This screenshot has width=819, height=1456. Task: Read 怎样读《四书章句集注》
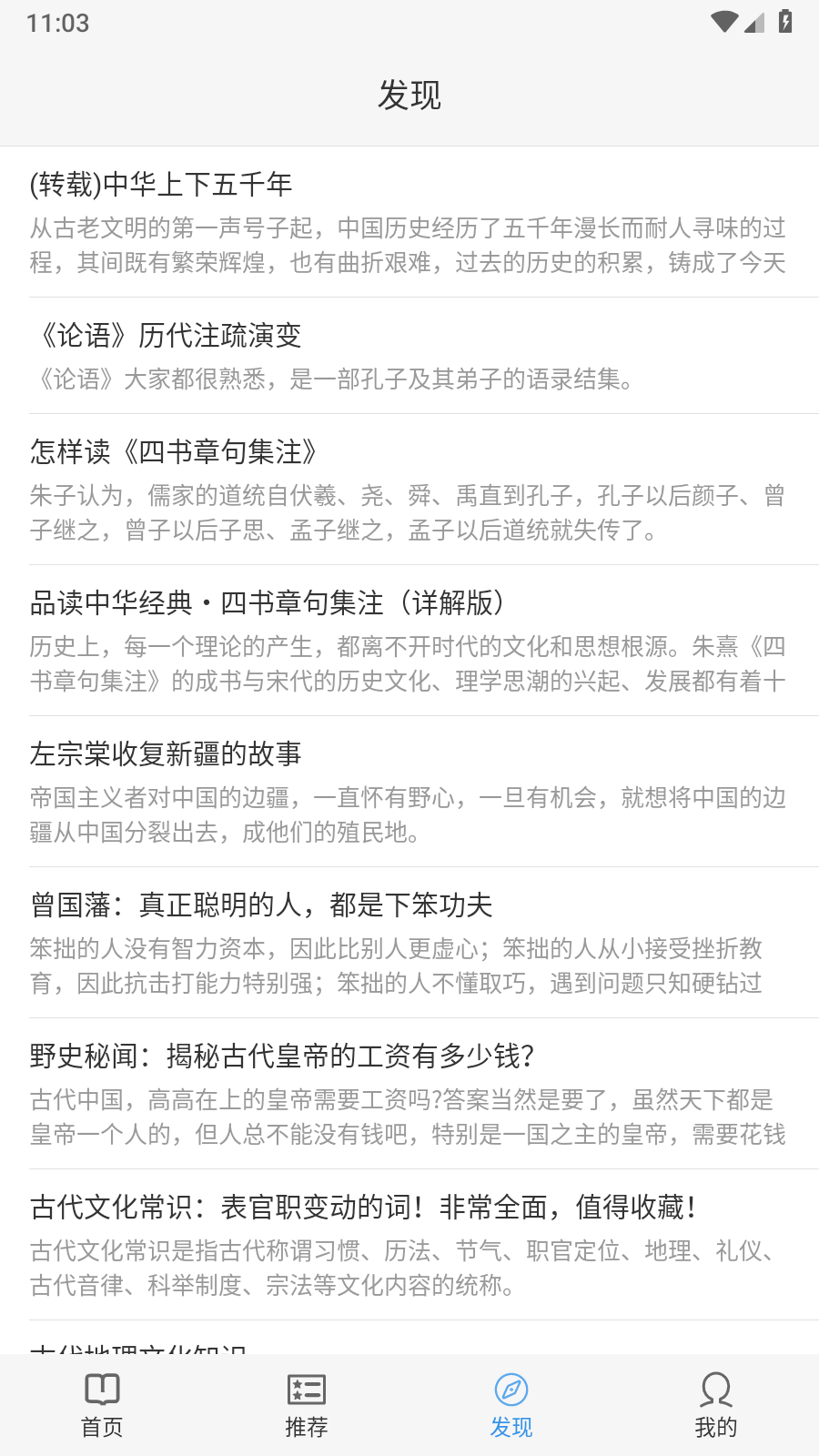(409, 490)
